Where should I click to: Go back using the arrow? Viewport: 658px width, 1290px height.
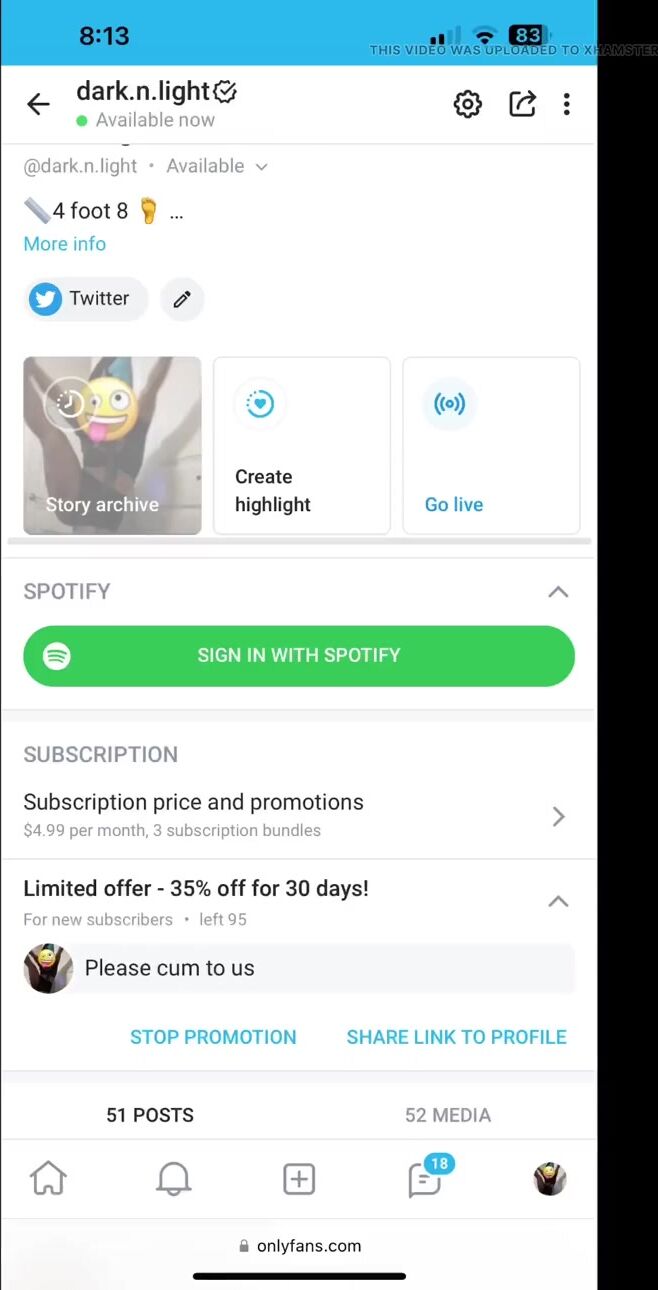point(38,104)
